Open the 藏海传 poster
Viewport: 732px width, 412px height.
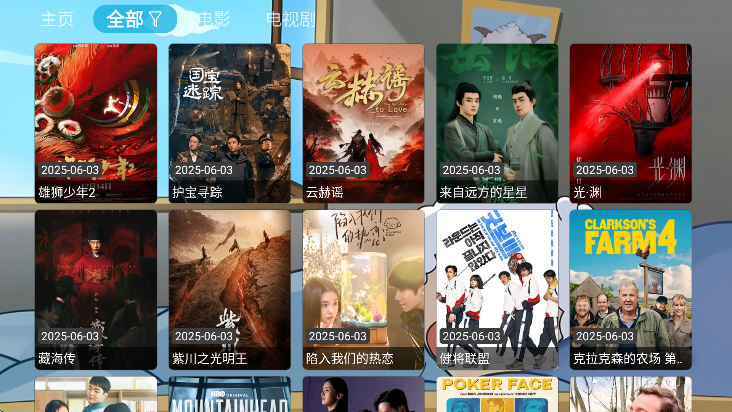pyautogui.click(x=96, y=289)
